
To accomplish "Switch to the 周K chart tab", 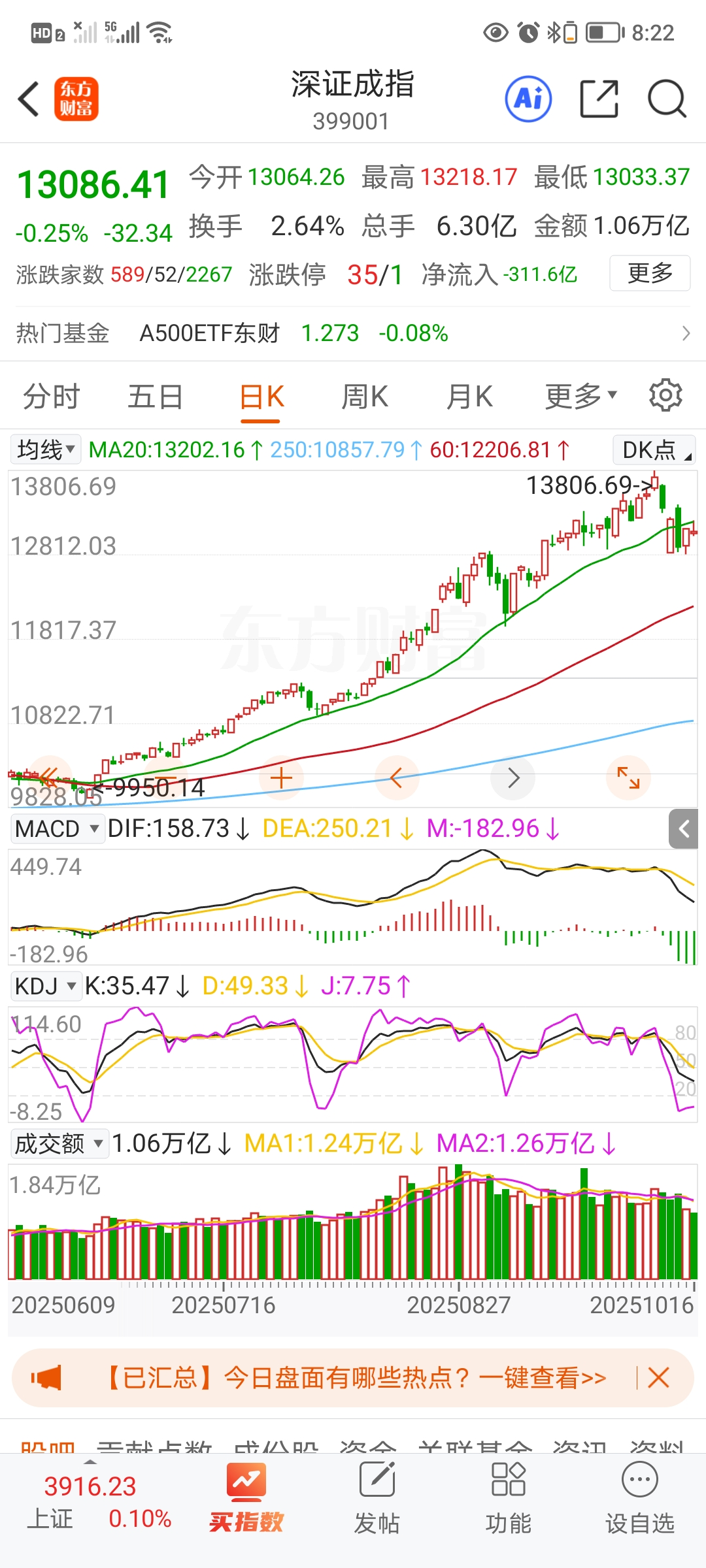I will [365, 397].
